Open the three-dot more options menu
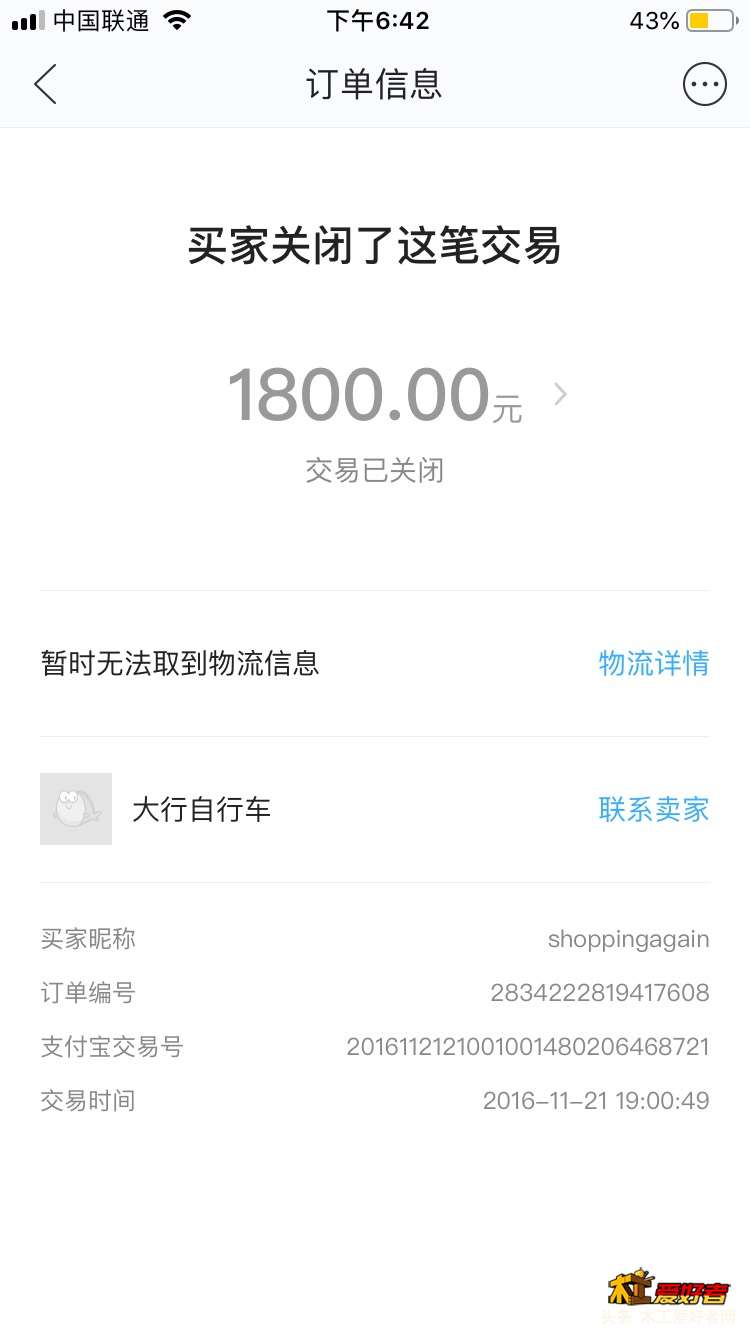This screenshot has width=750, height=1334. point(704,84)
